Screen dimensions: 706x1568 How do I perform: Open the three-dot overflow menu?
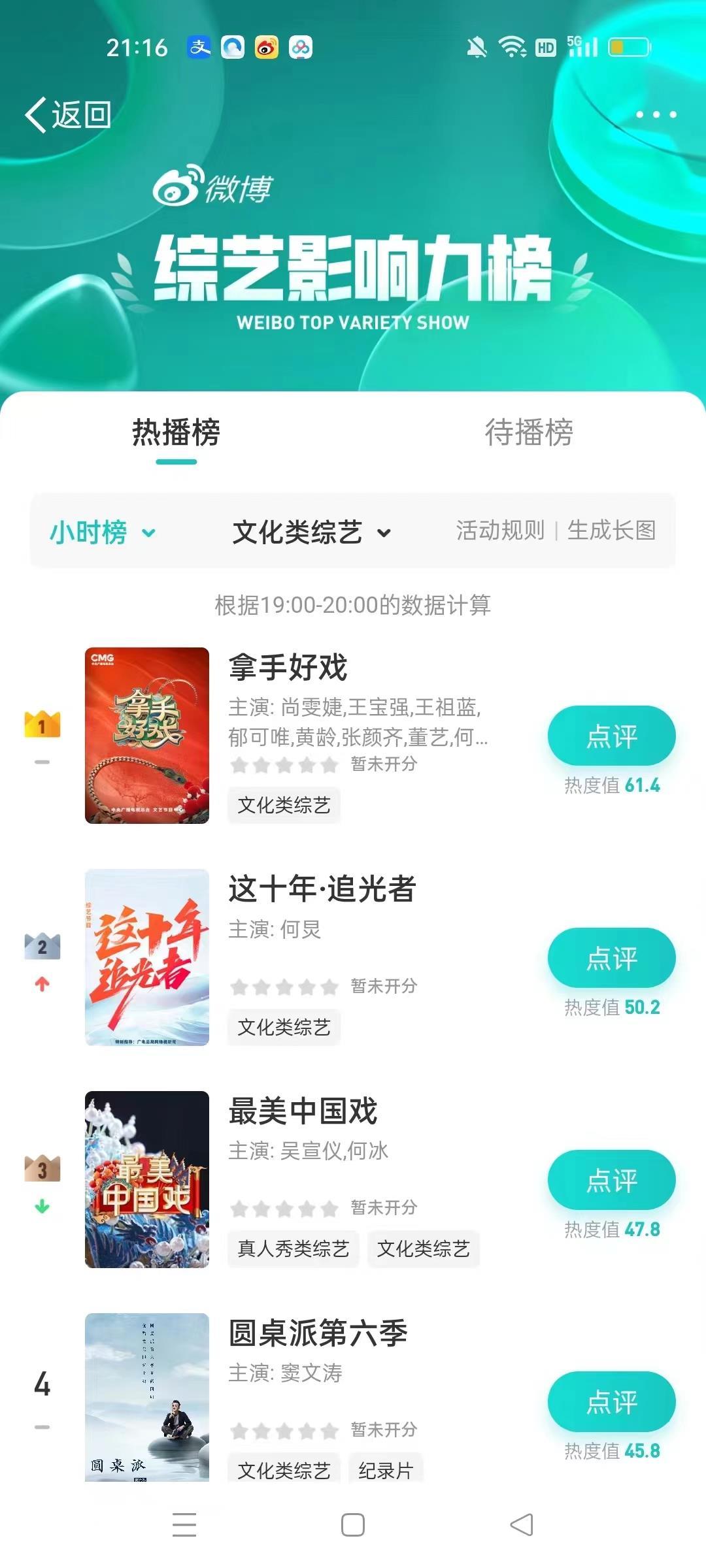click(x=656, y=115)
